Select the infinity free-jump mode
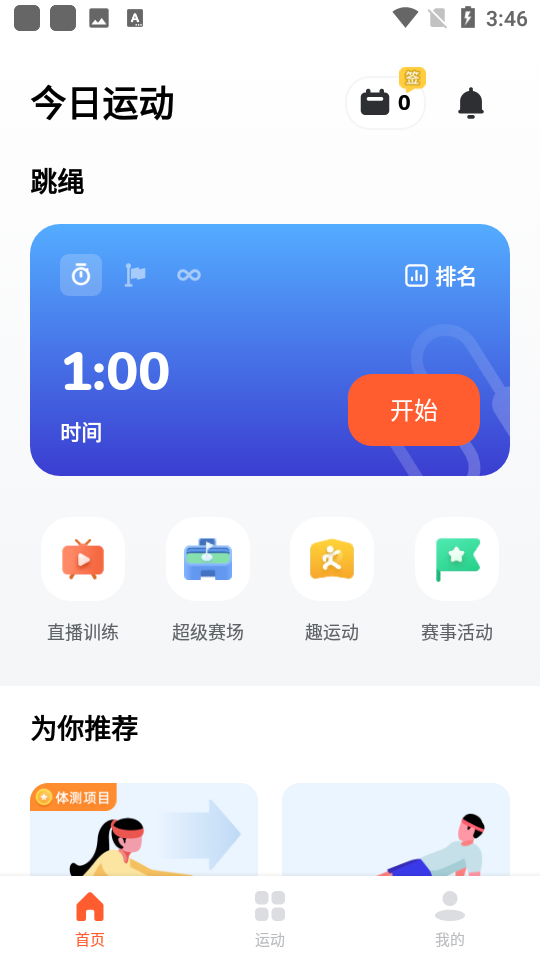540x960 pixels. (x=189, y=275)
